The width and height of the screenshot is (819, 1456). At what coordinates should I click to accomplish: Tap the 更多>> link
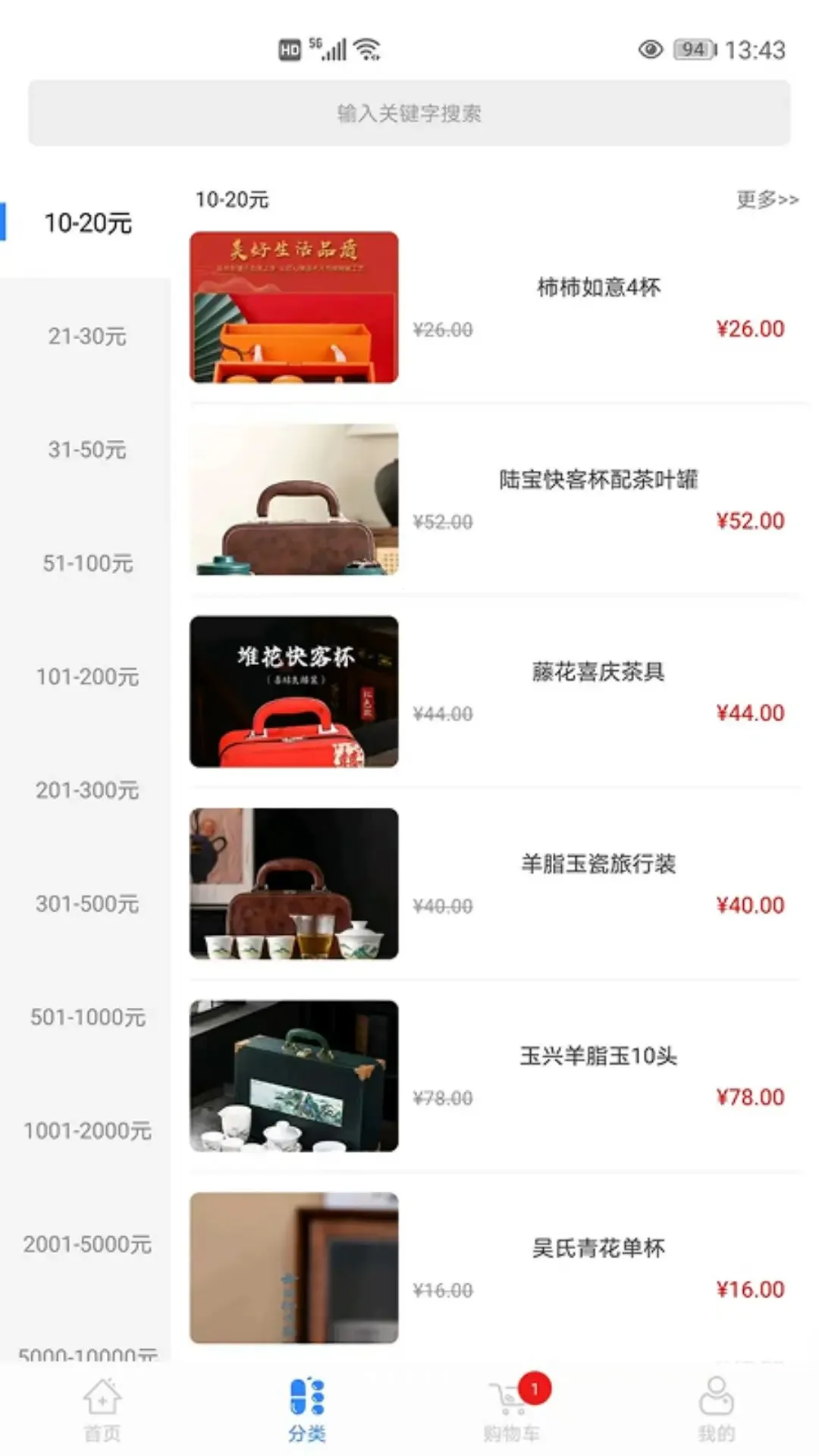pyautogui.click(x=767, y=199)
